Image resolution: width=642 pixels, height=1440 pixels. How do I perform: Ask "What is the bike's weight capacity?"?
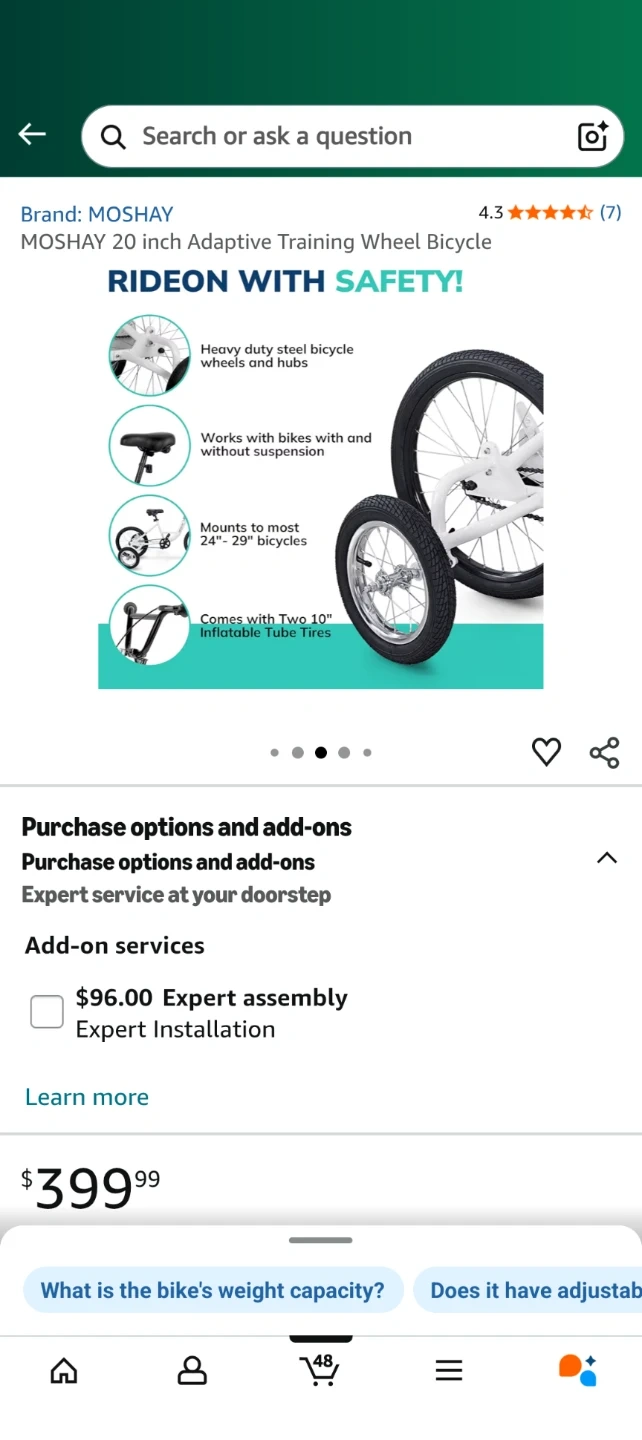pos(212,1290)
